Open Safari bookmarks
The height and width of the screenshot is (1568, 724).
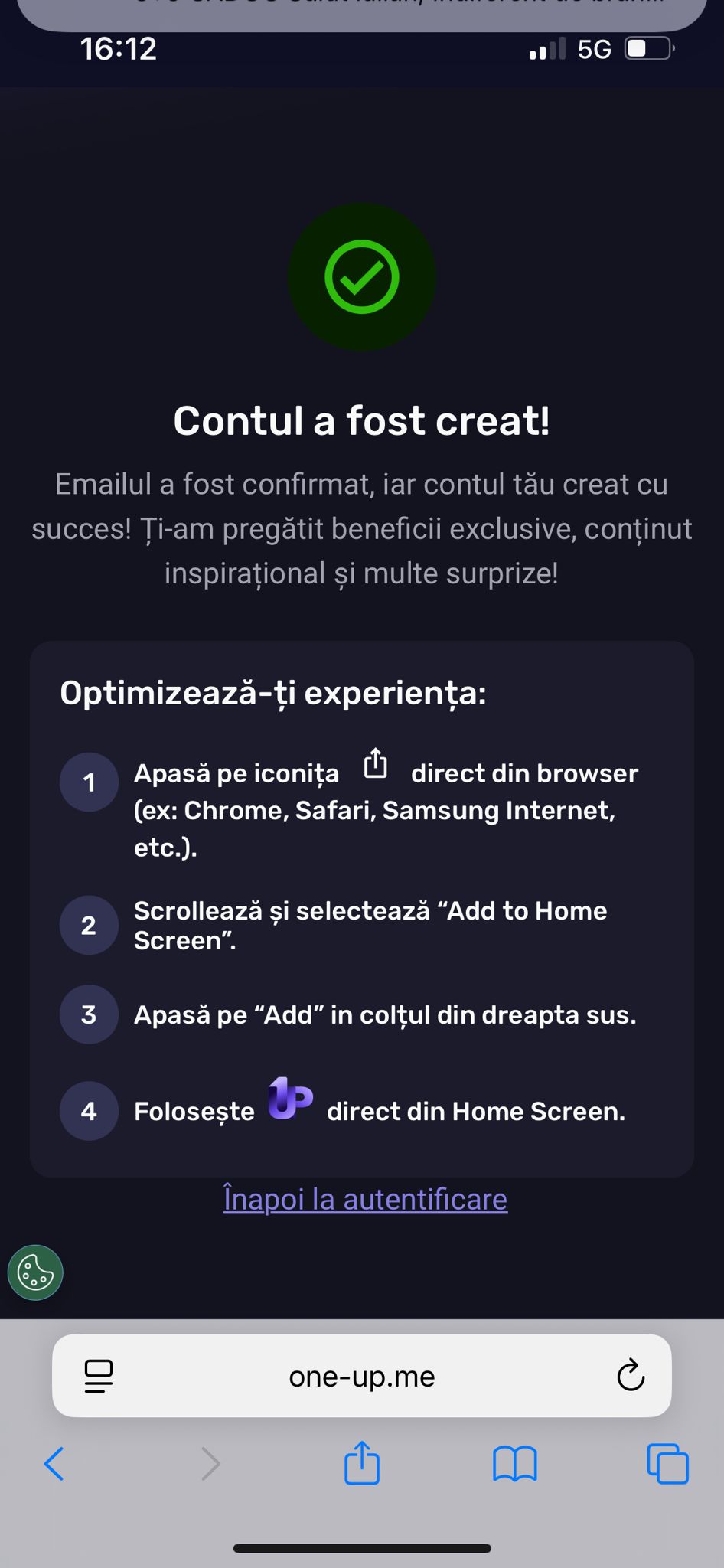point(515,1465)
